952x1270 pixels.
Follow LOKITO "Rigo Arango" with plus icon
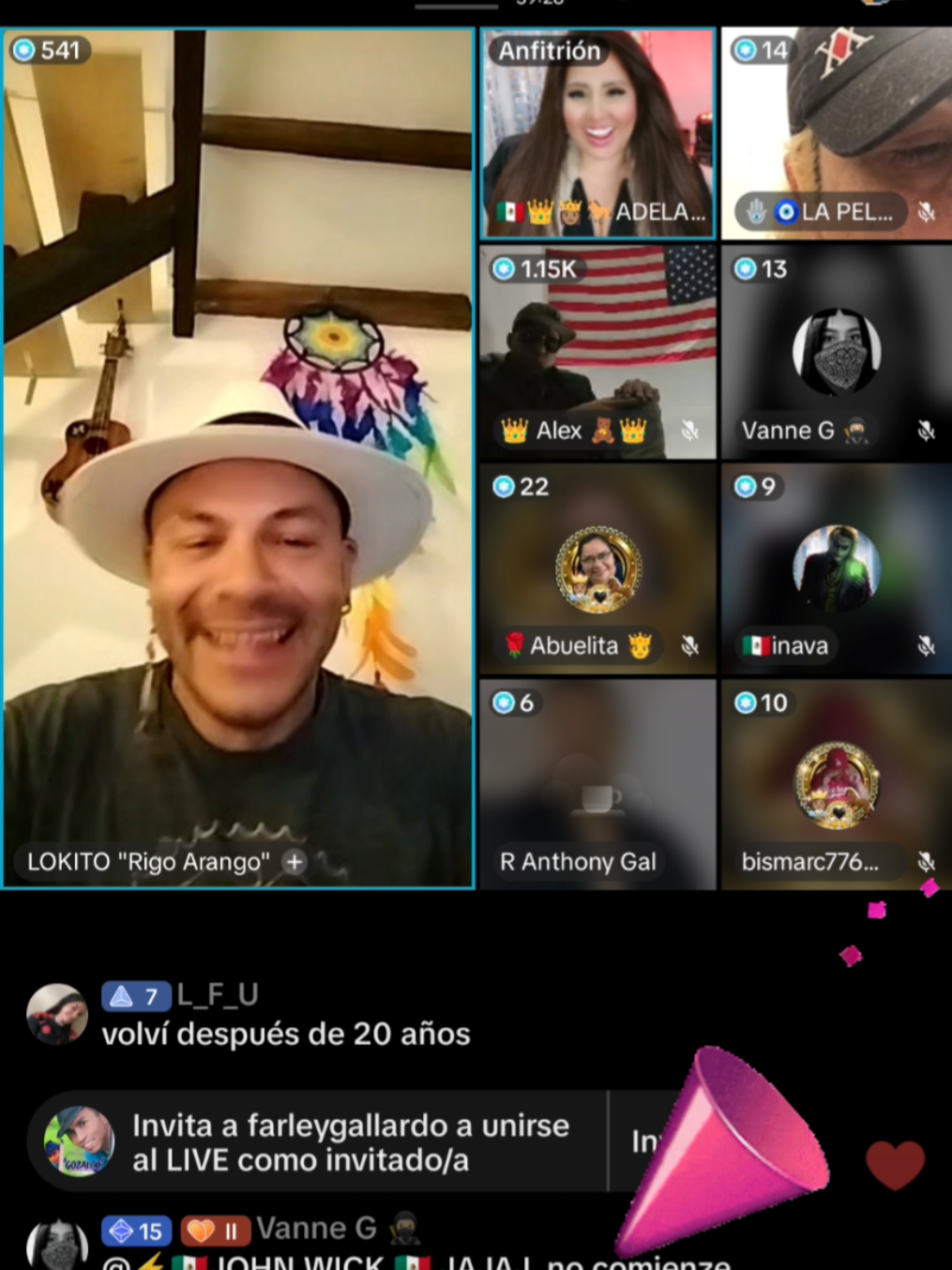[295, 861]
